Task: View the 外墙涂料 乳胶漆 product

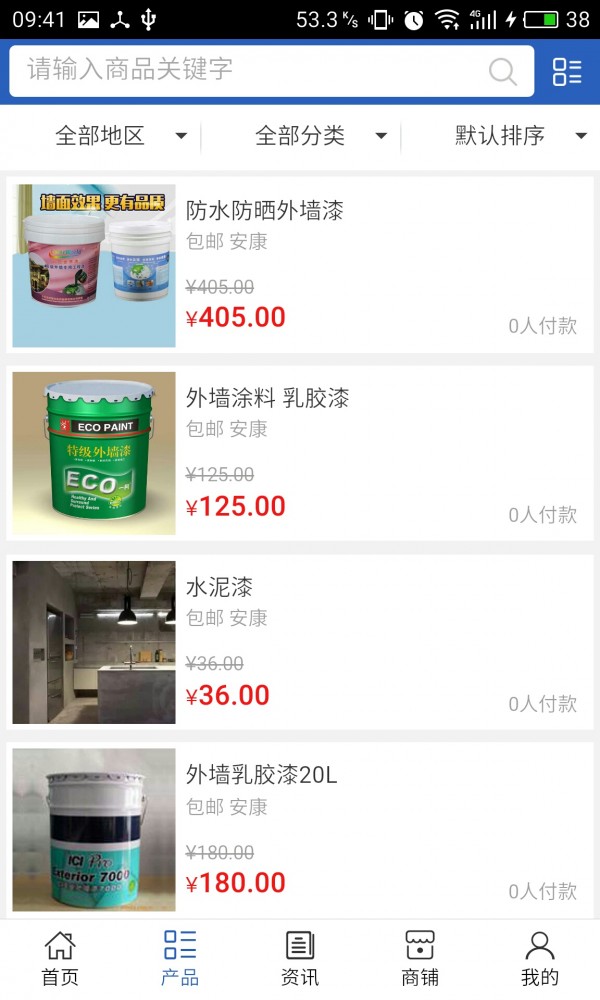Action: [300, 453]
